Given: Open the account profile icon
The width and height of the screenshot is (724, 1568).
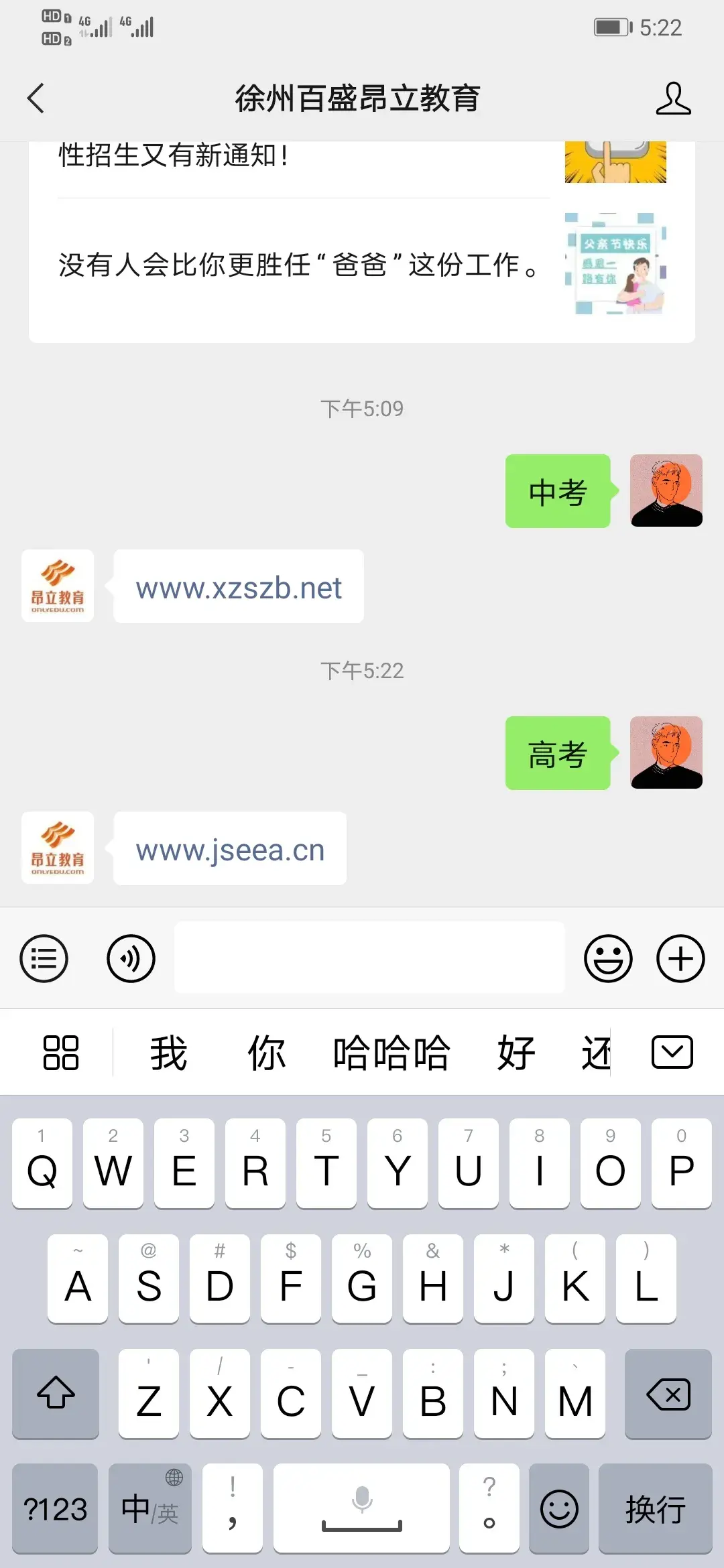Looking at the screenshot, I should [x=672, y=99].
